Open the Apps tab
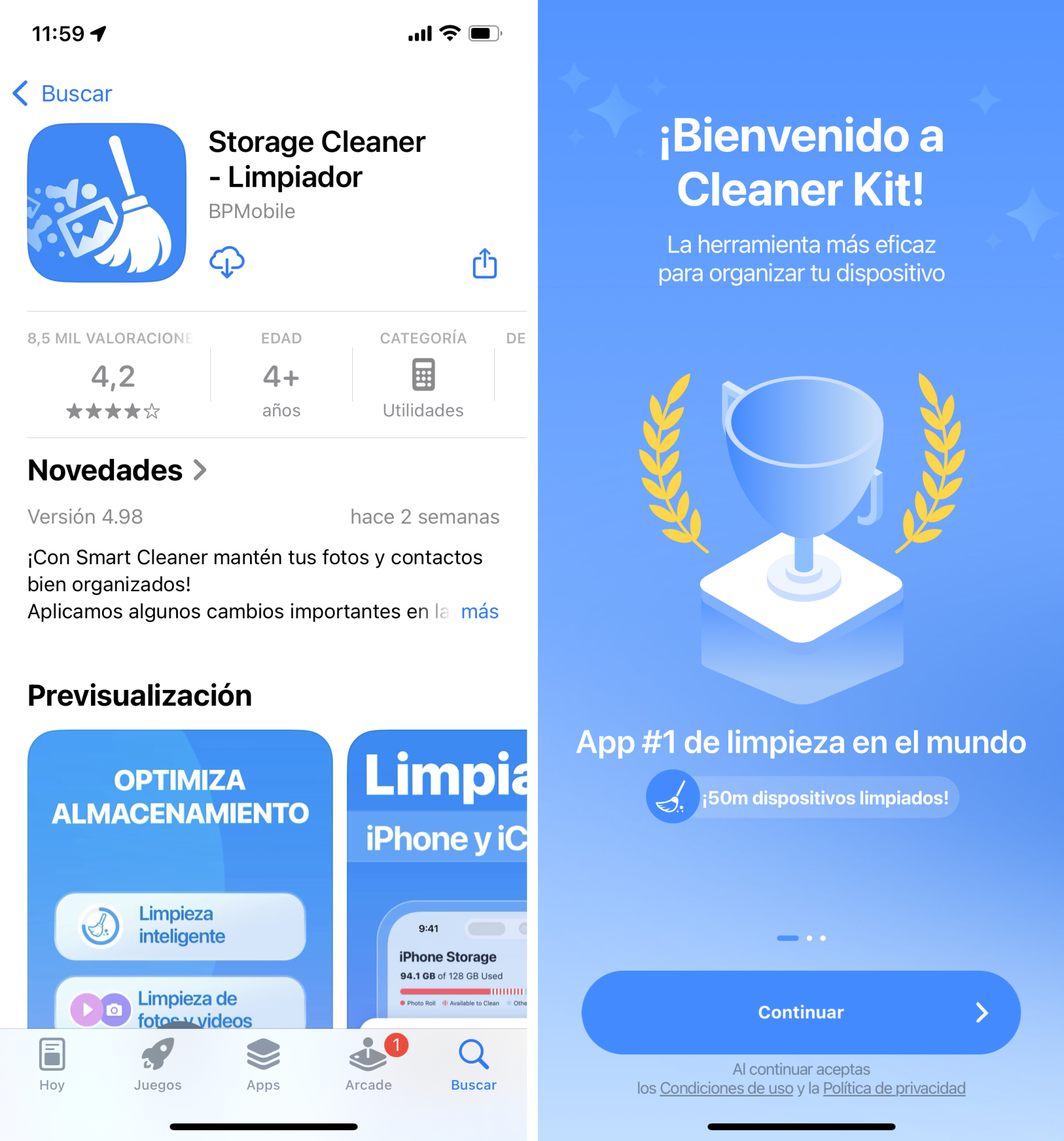Viewport: 1064px width, 1141px height. tap(263, 1064)
